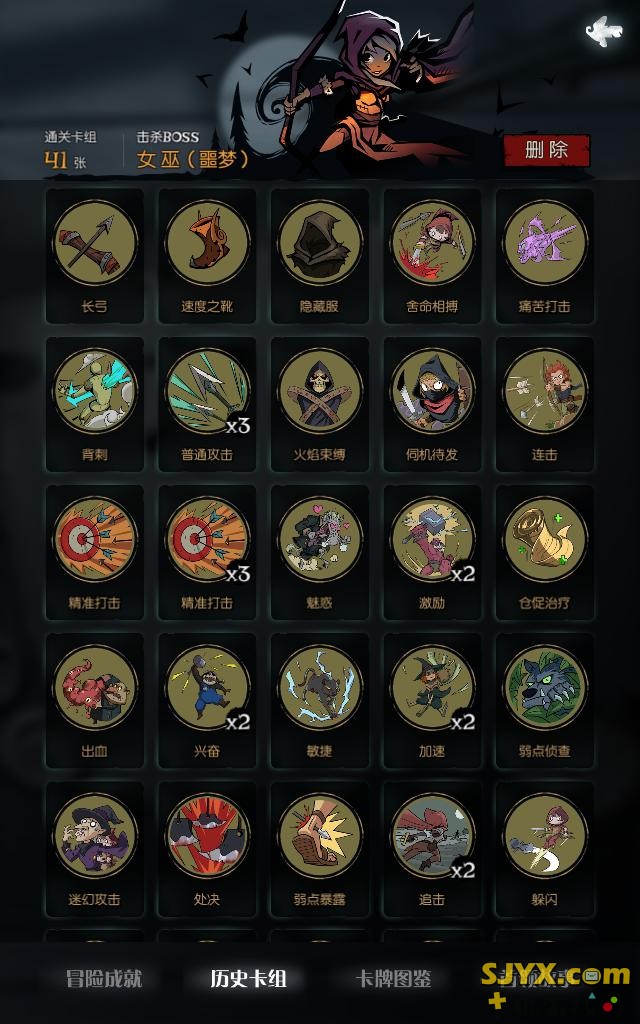The width and height of the screenshot is (640, 1024).
Task: Switch to the 卡牌图鉴 tab
Action: pyautogui.click(x=394, y=978)
